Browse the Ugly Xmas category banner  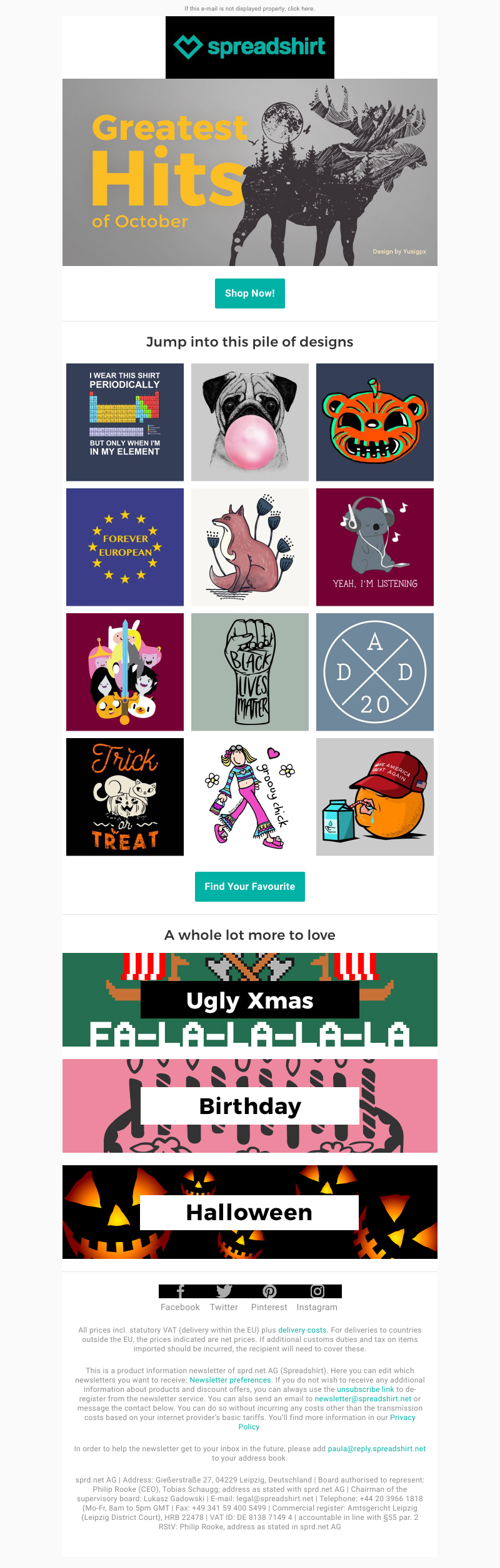pyautogui.click(x=250, y=1000)
